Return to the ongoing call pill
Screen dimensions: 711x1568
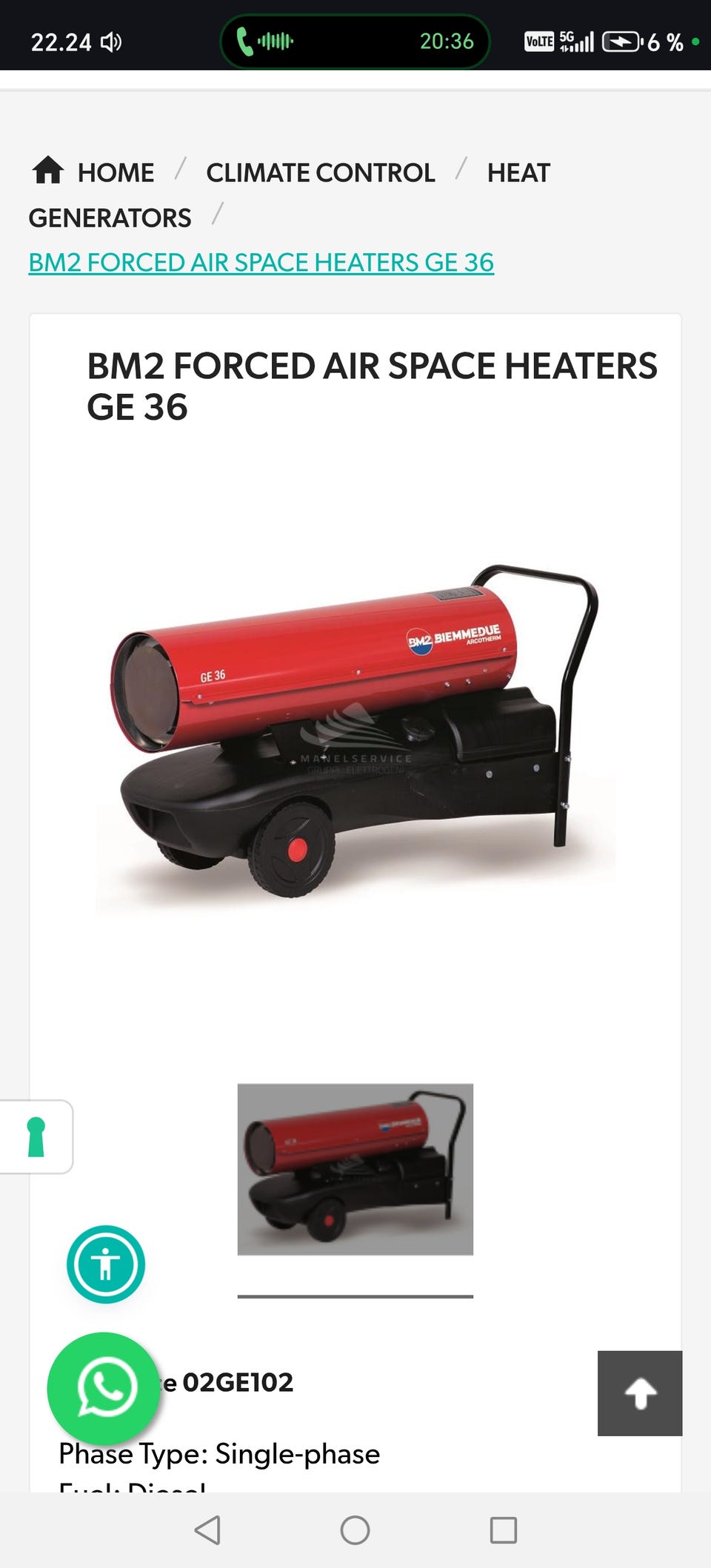[x=355, y=41]
